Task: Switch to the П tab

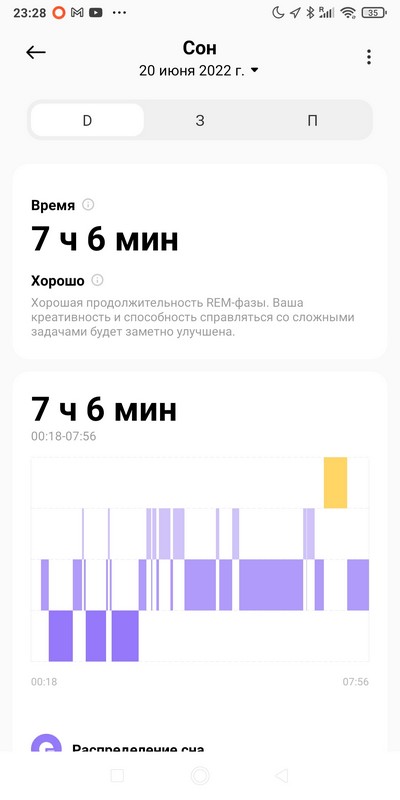Action: [x=312, y=120]
